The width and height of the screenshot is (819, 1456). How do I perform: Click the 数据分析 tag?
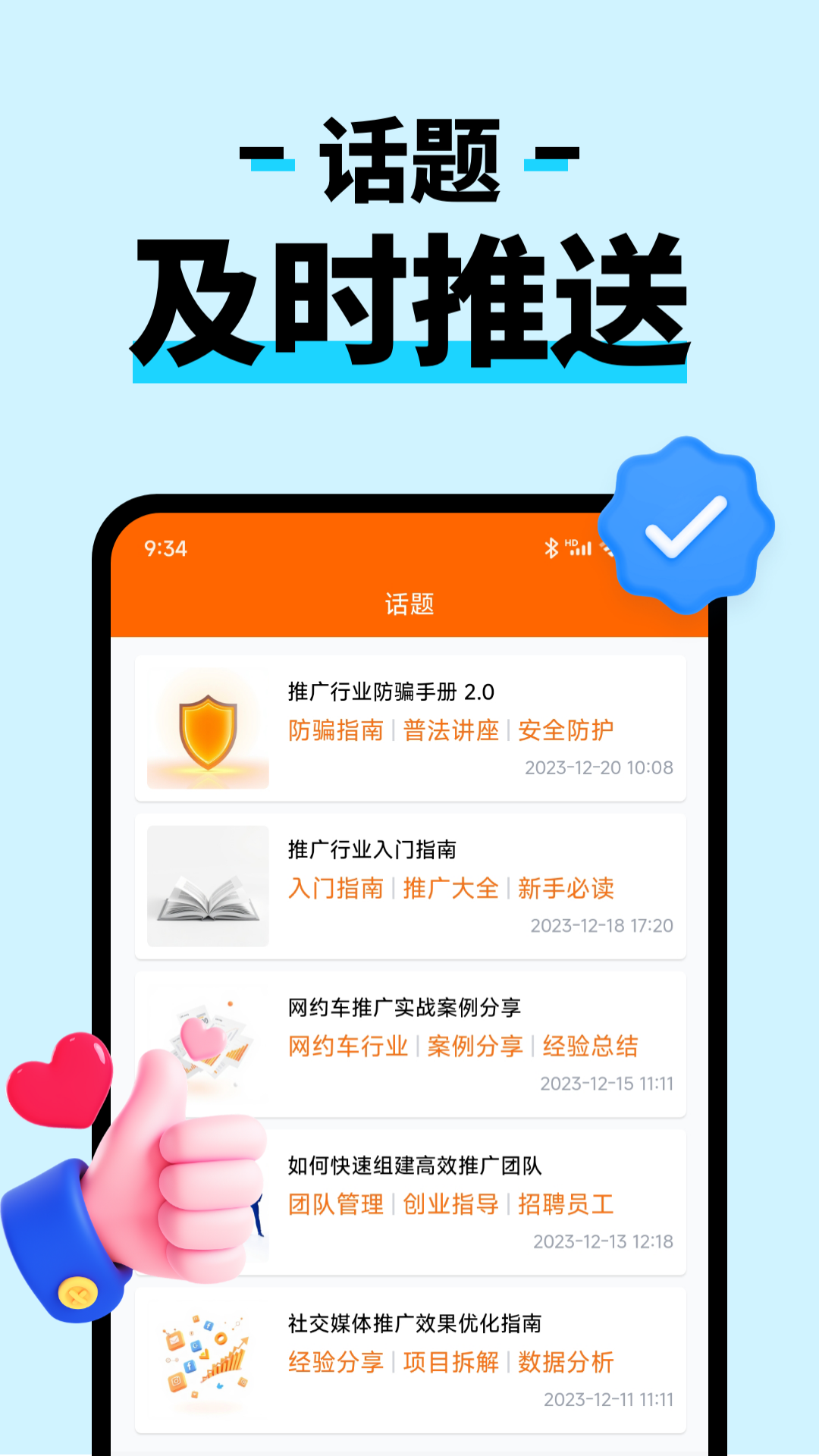(566, 1362)
